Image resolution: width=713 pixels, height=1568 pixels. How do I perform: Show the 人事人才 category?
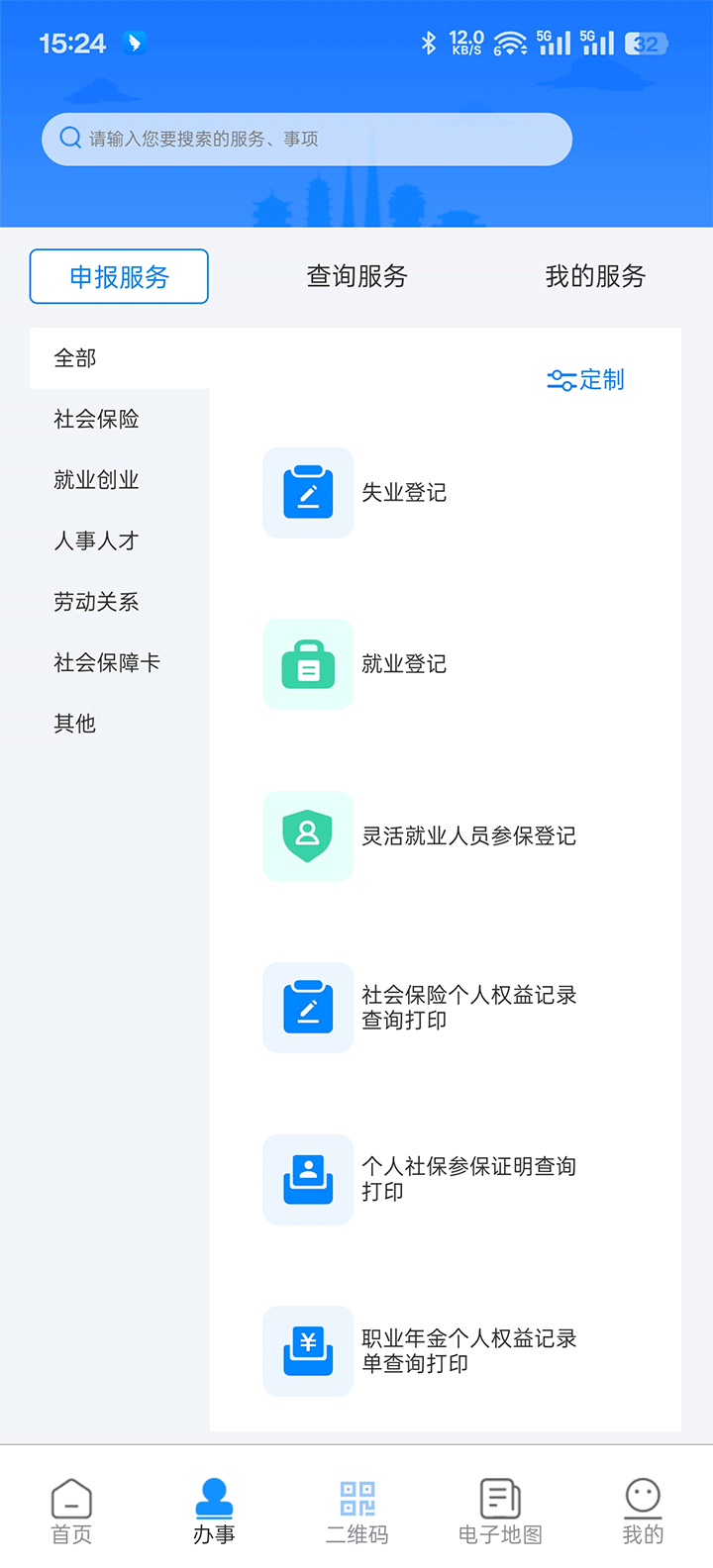(119, 540)
